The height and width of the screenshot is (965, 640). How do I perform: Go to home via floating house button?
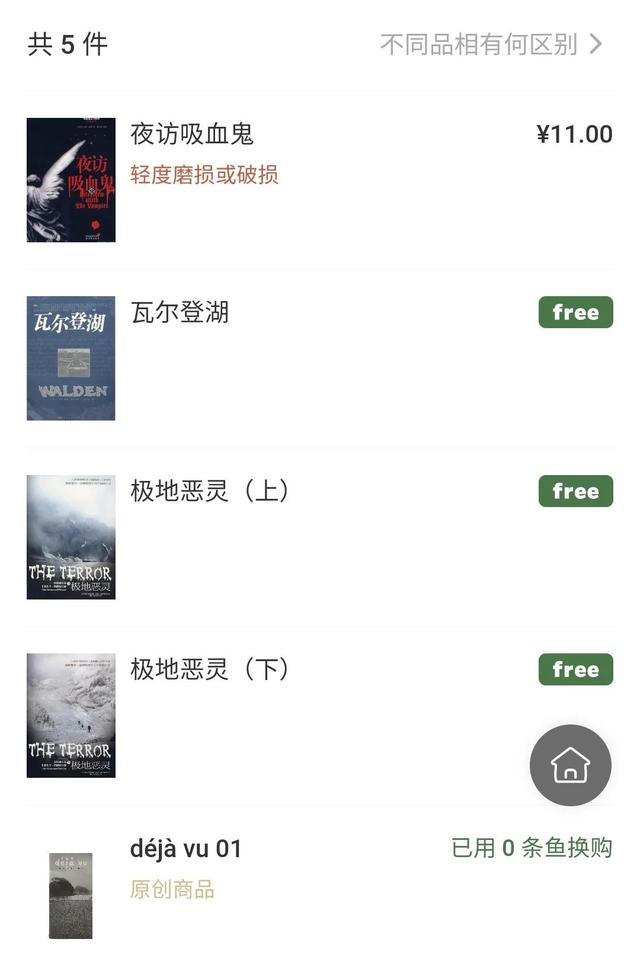tap(570, 765)
